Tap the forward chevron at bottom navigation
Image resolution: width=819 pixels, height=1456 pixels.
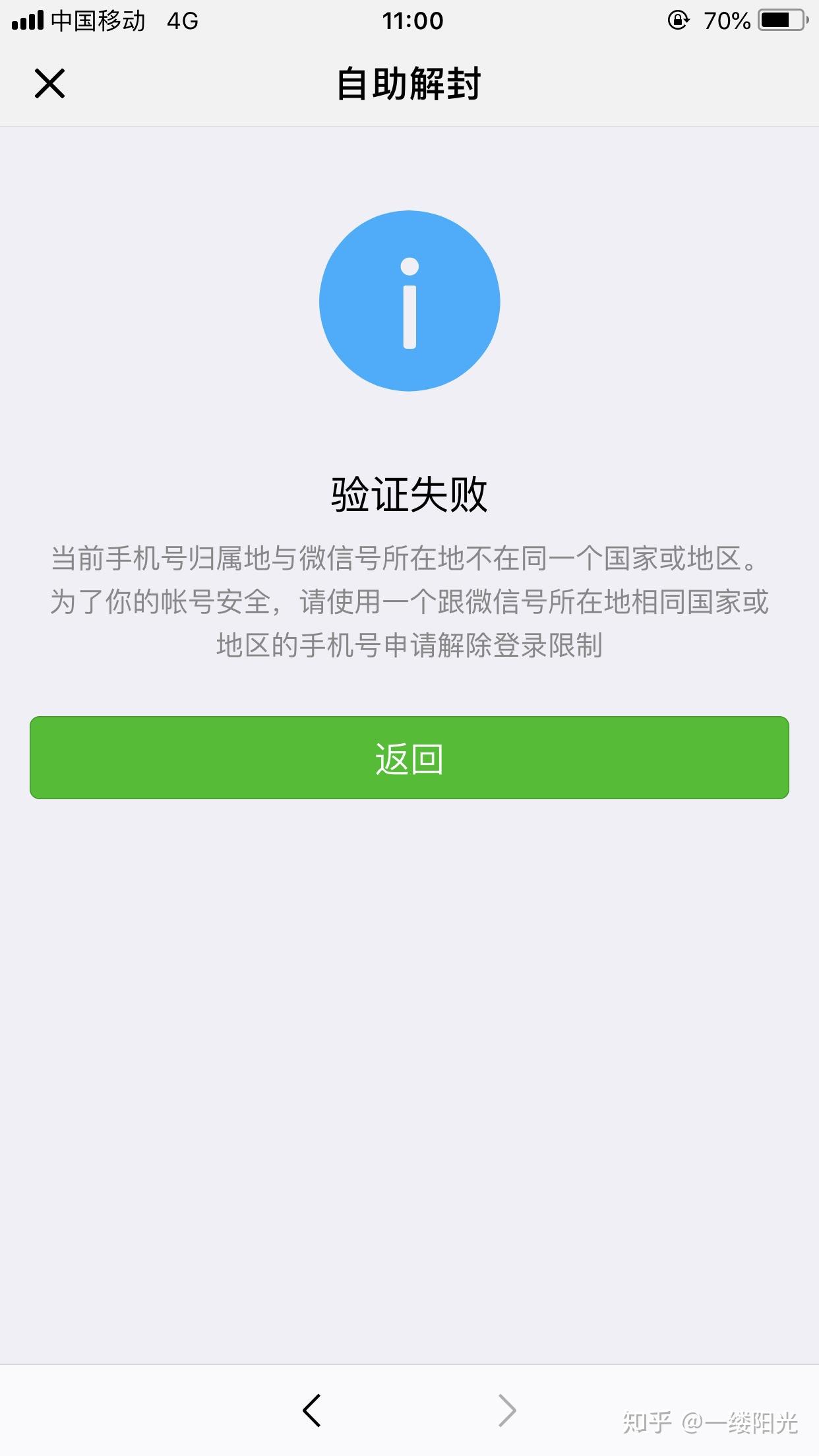pyautogui.click(x=508, y=1410)
